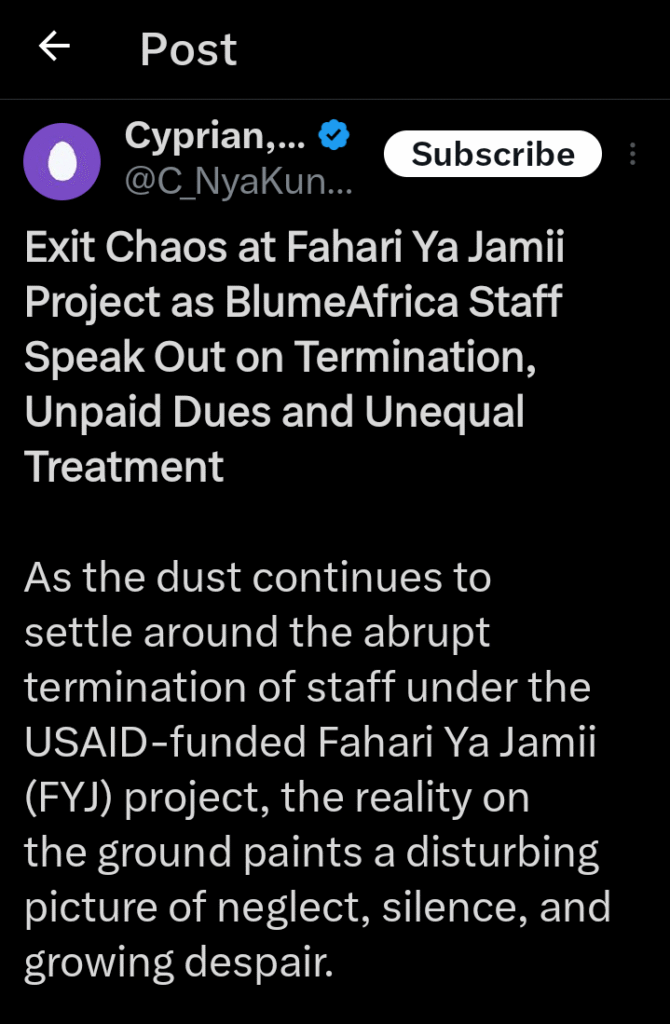Open the @C_NyaKun profile handle
Viewport: 670px width, 1024px height.
pyautogui.click(x=238, y=180)
